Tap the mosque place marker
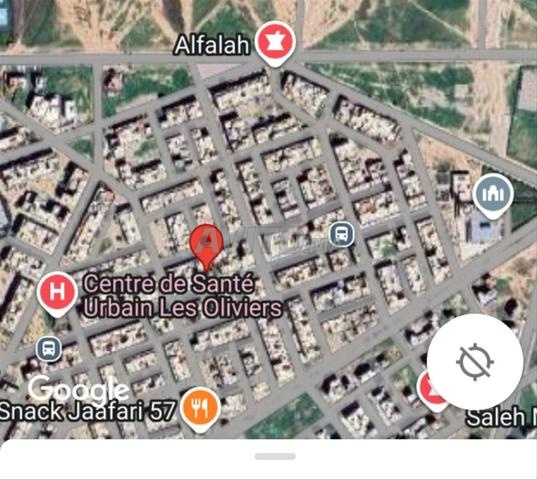 pos(493,196)
